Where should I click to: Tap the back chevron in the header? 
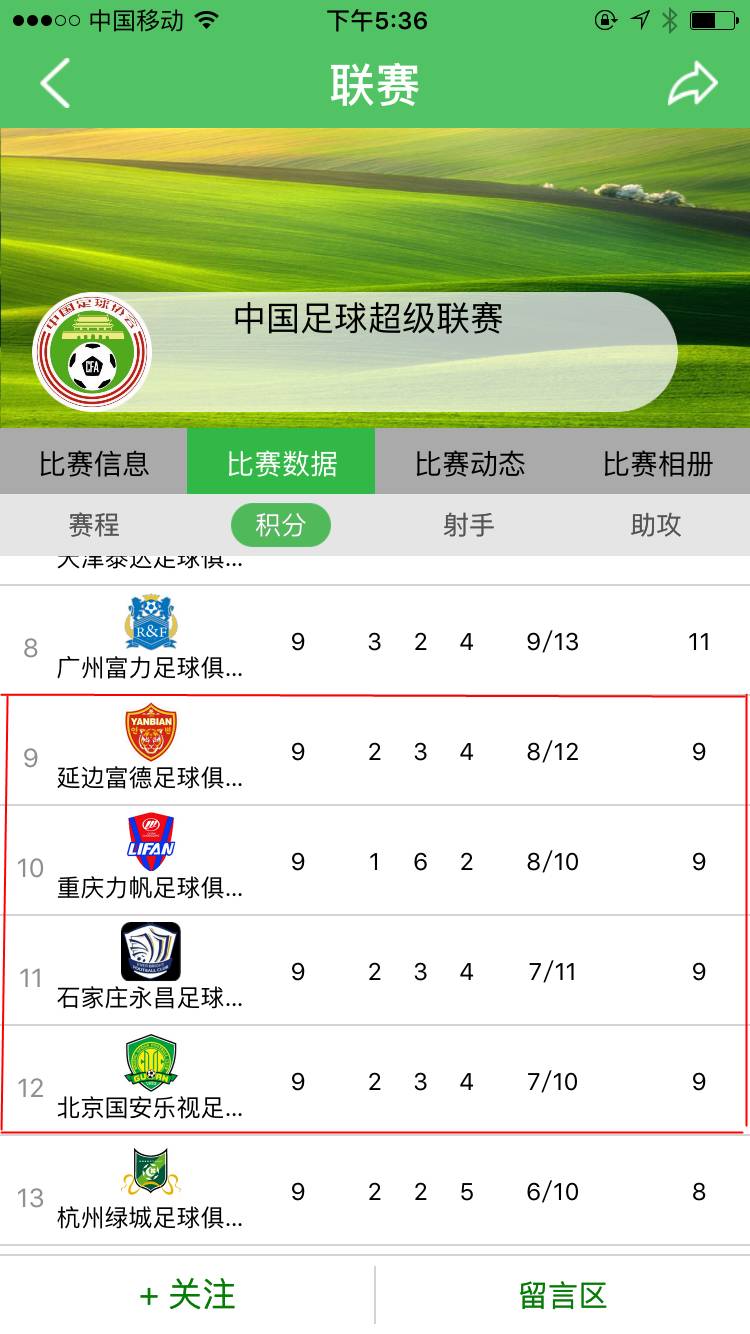click(x=55, y=82)
